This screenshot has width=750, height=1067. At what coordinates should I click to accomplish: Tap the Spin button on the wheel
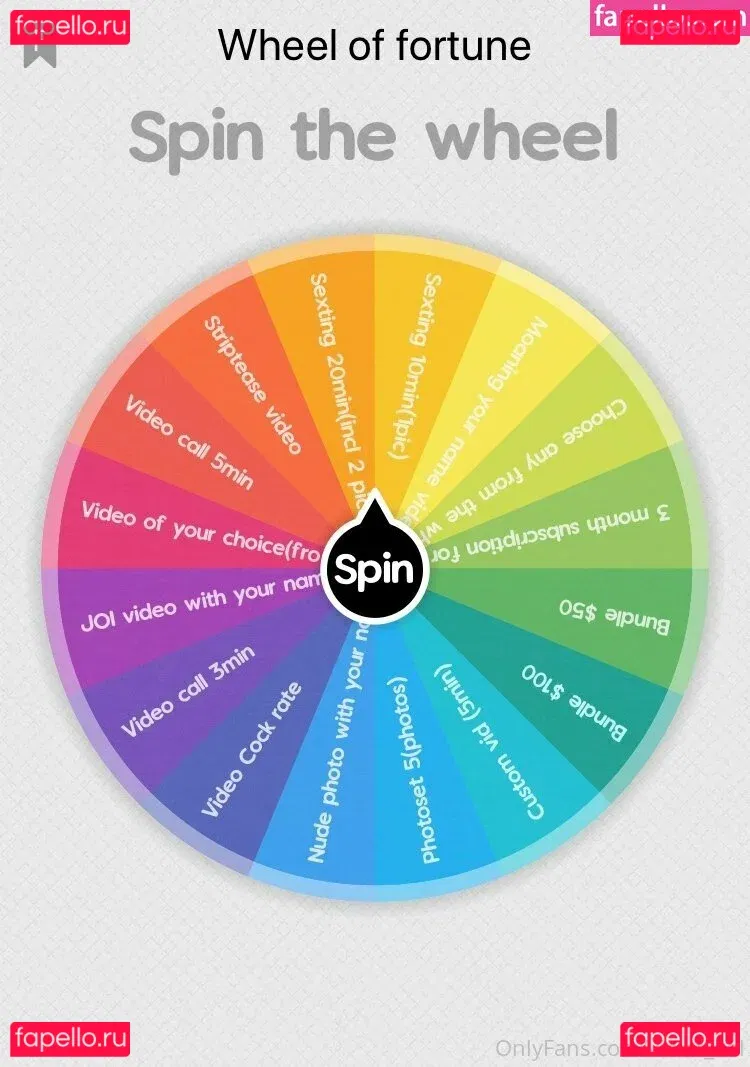[374, 570]
